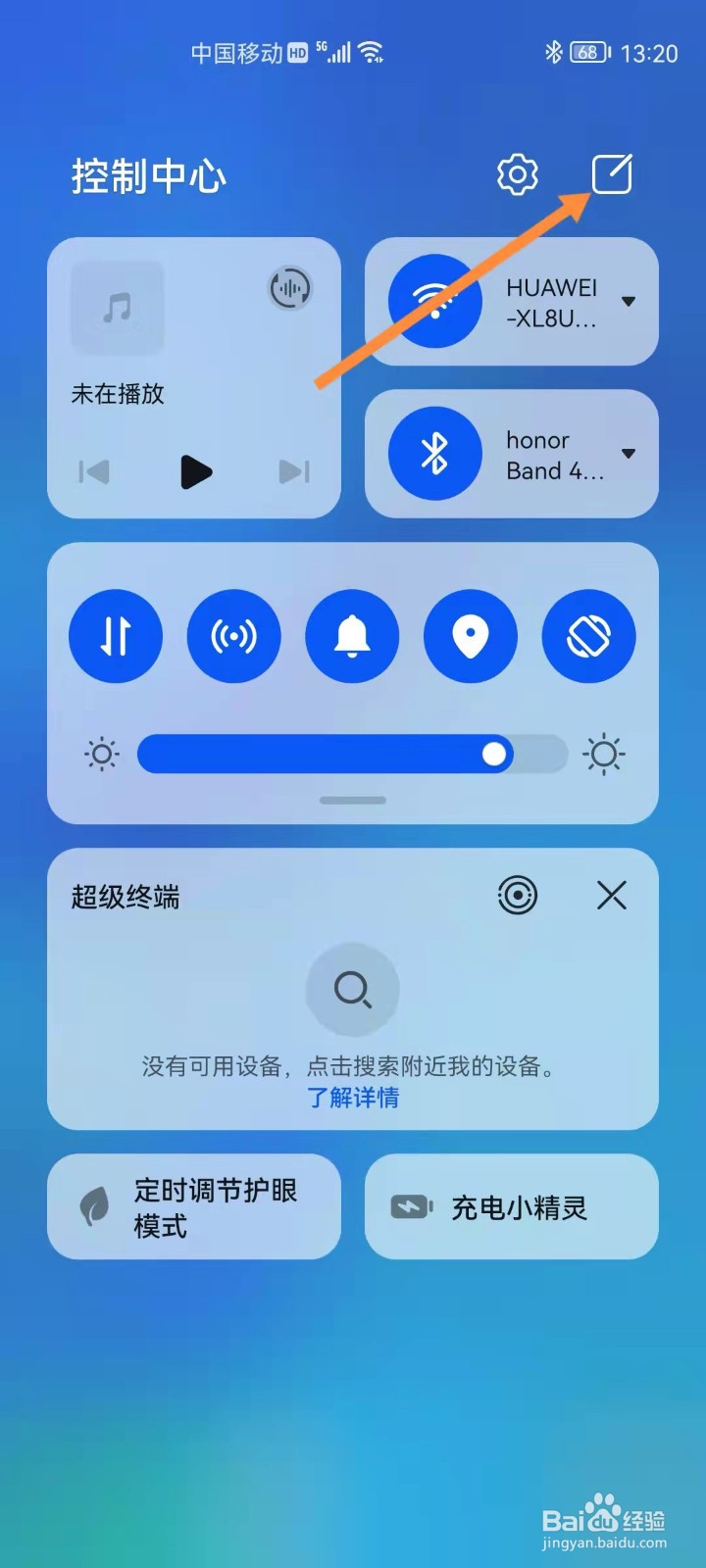Toggle auto-rotate screen
Screen dimensions: 706x1568
(588, 636)
